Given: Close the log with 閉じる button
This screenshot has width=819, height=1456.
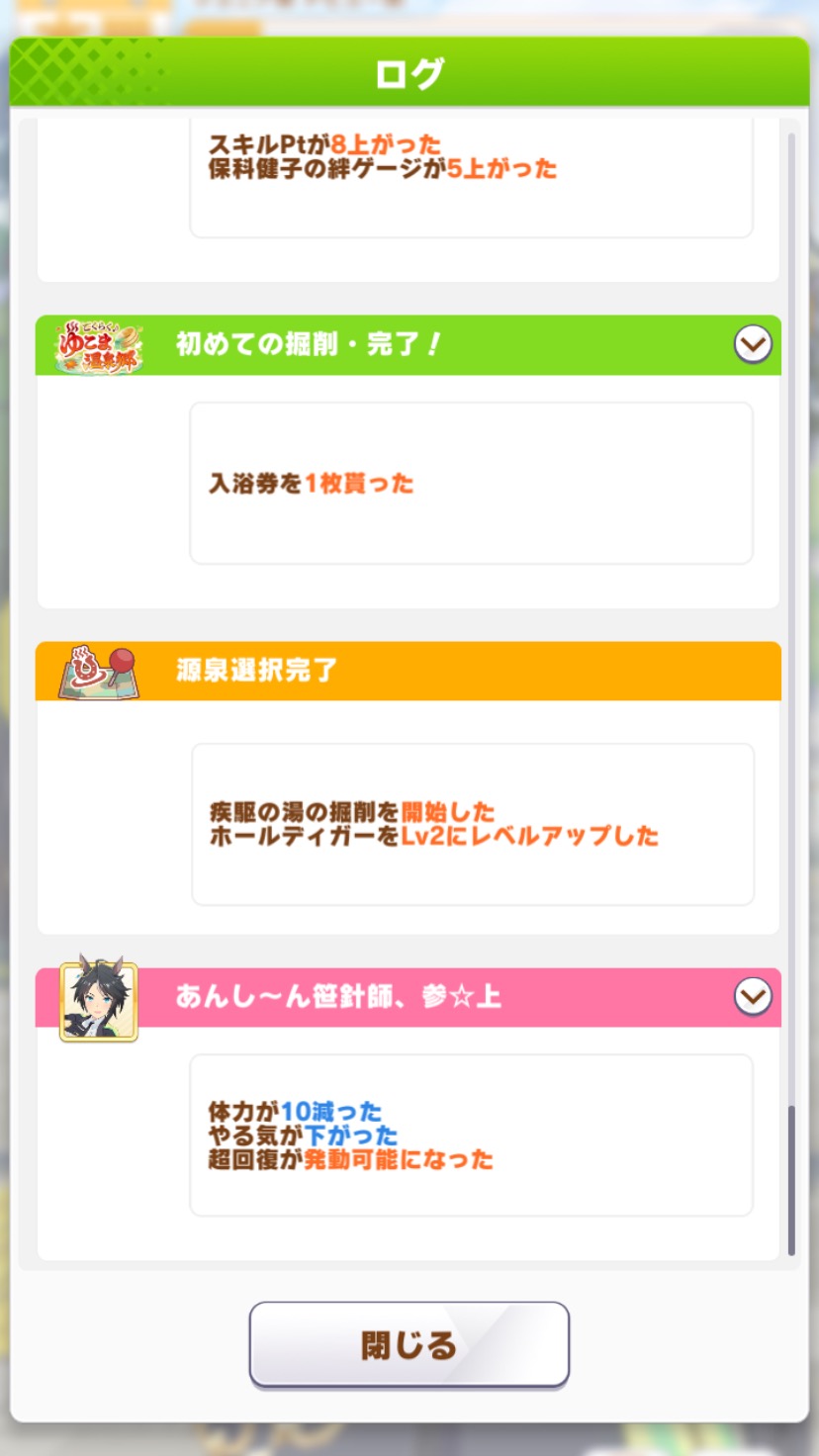Looking at the screenshot, I should [x=409, y=1344].
